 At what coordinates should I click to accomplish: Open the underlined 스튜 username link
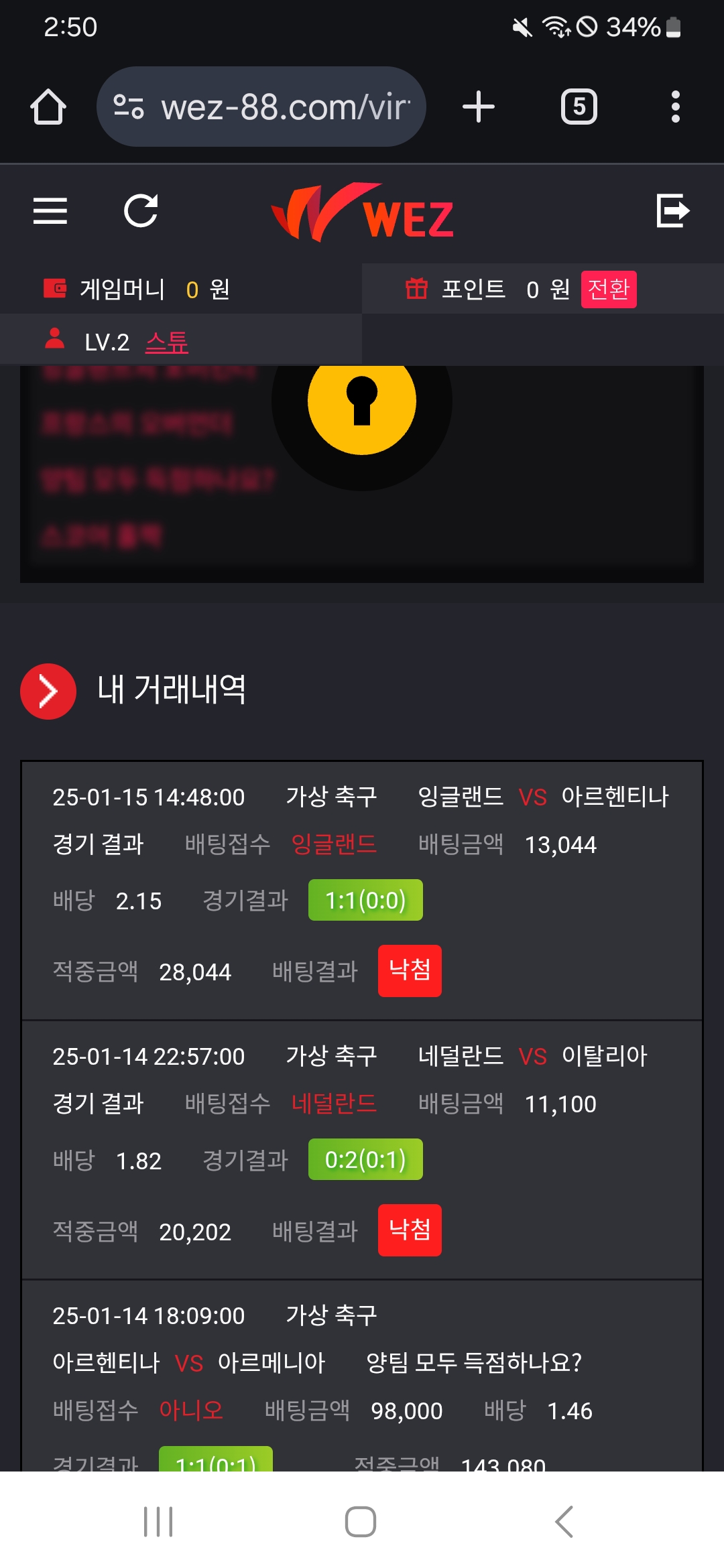[x=167, y=342]
